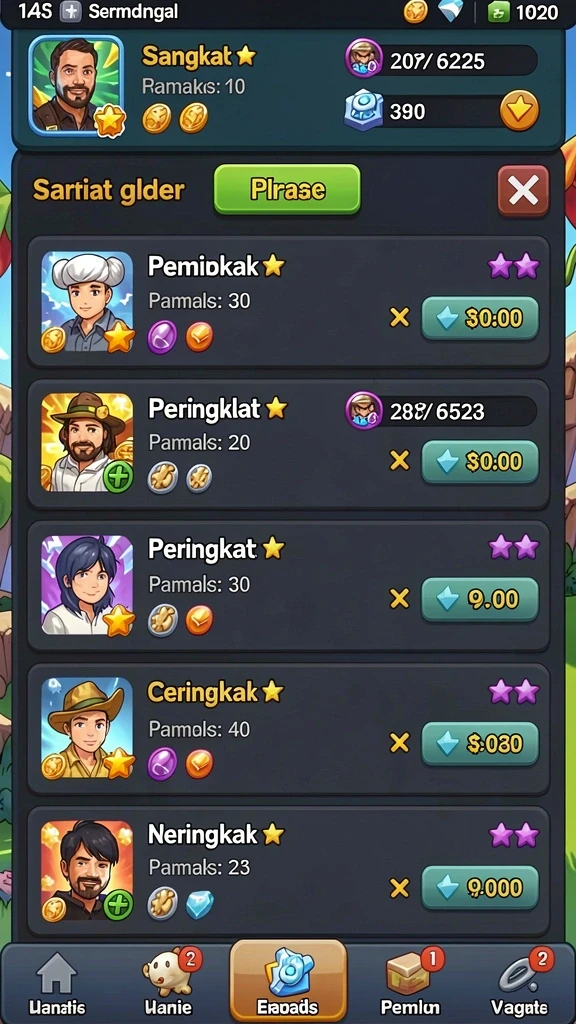This screenshot has height=1024, width=576.
Task: Tap the green Plrase button
Action: click(287, 189)
